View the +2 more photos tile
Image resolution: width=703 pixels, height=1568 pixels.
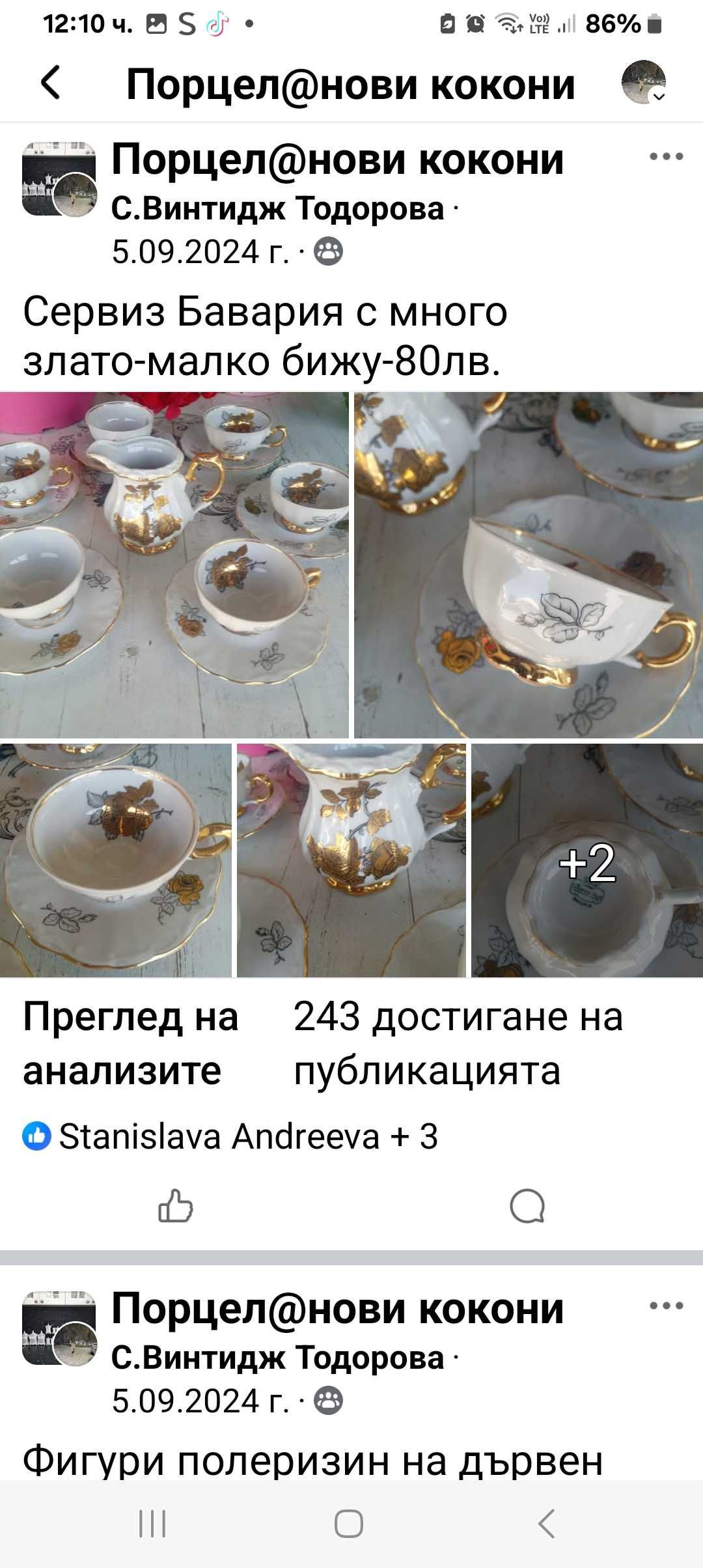587,860
